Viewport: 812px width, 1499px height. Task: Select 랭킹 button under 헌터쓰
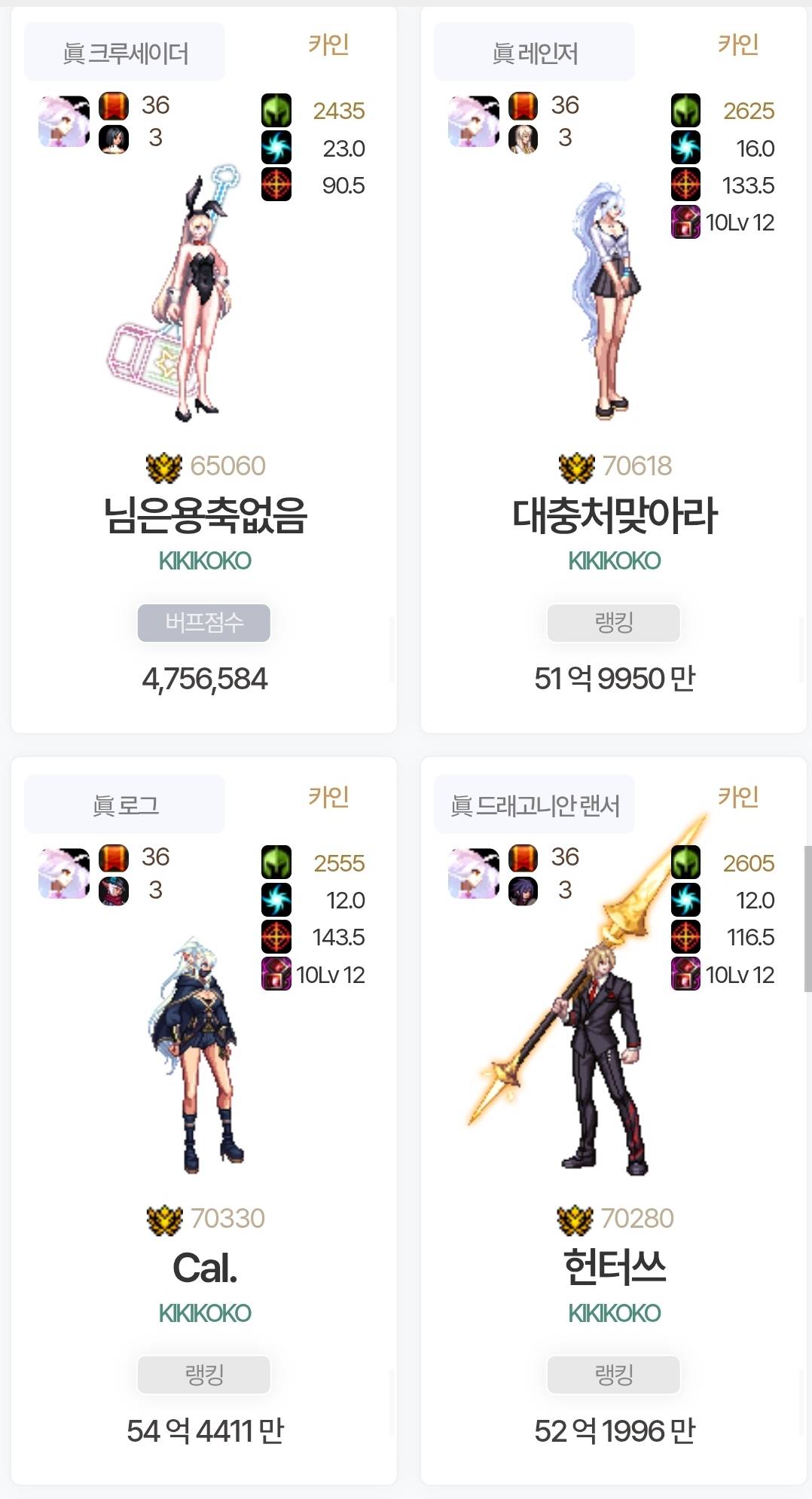(x=614, y=1375)
